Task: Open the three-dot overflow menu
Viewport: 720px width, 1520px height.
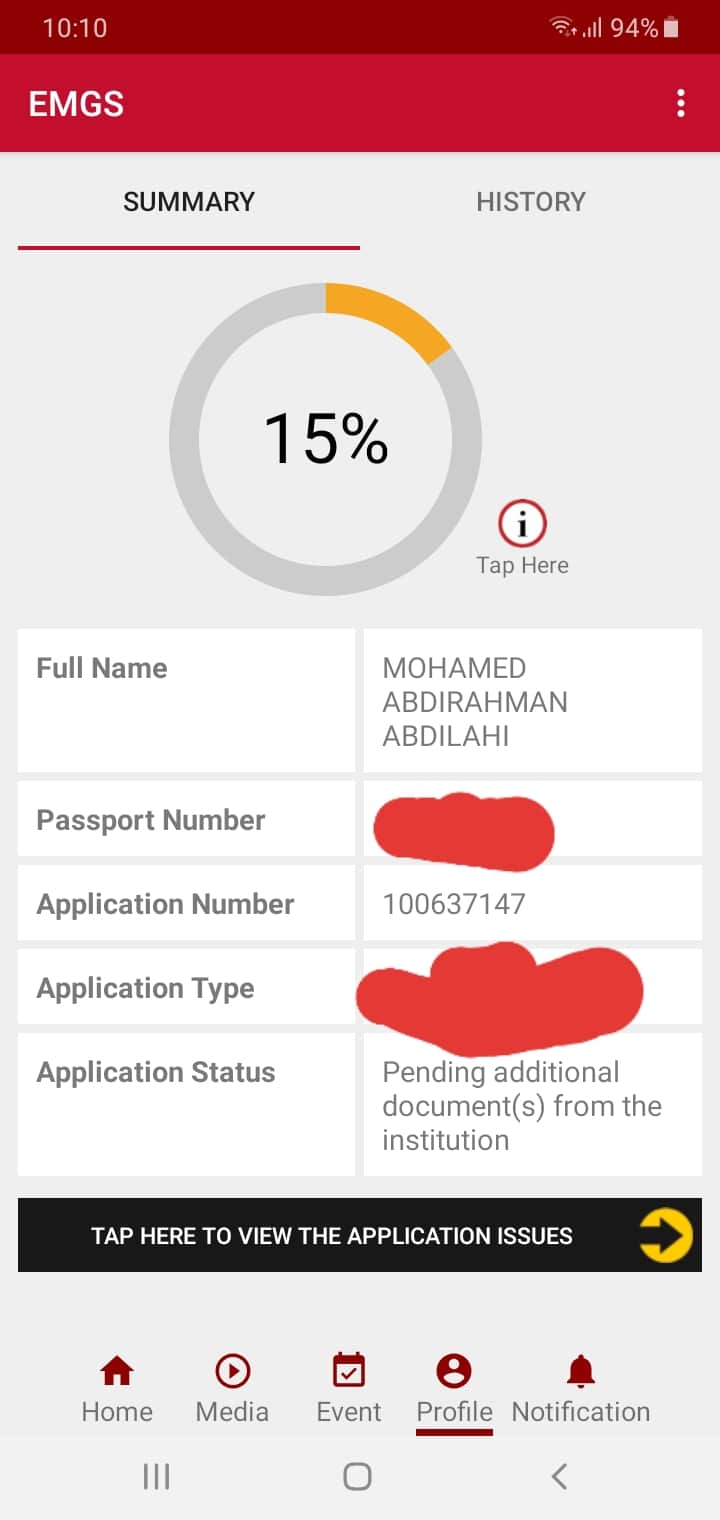Action: (681, 103)
